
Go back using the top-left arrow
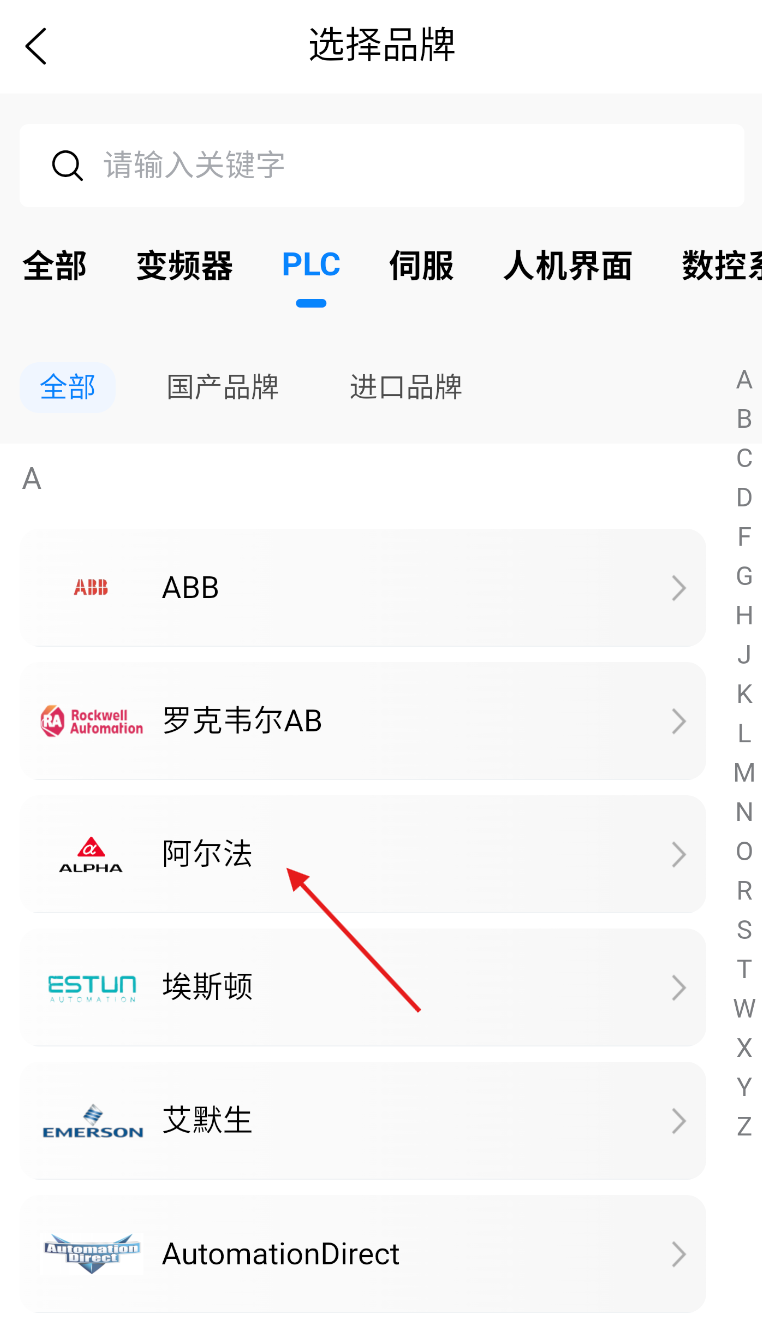click(x=37, y=46)
